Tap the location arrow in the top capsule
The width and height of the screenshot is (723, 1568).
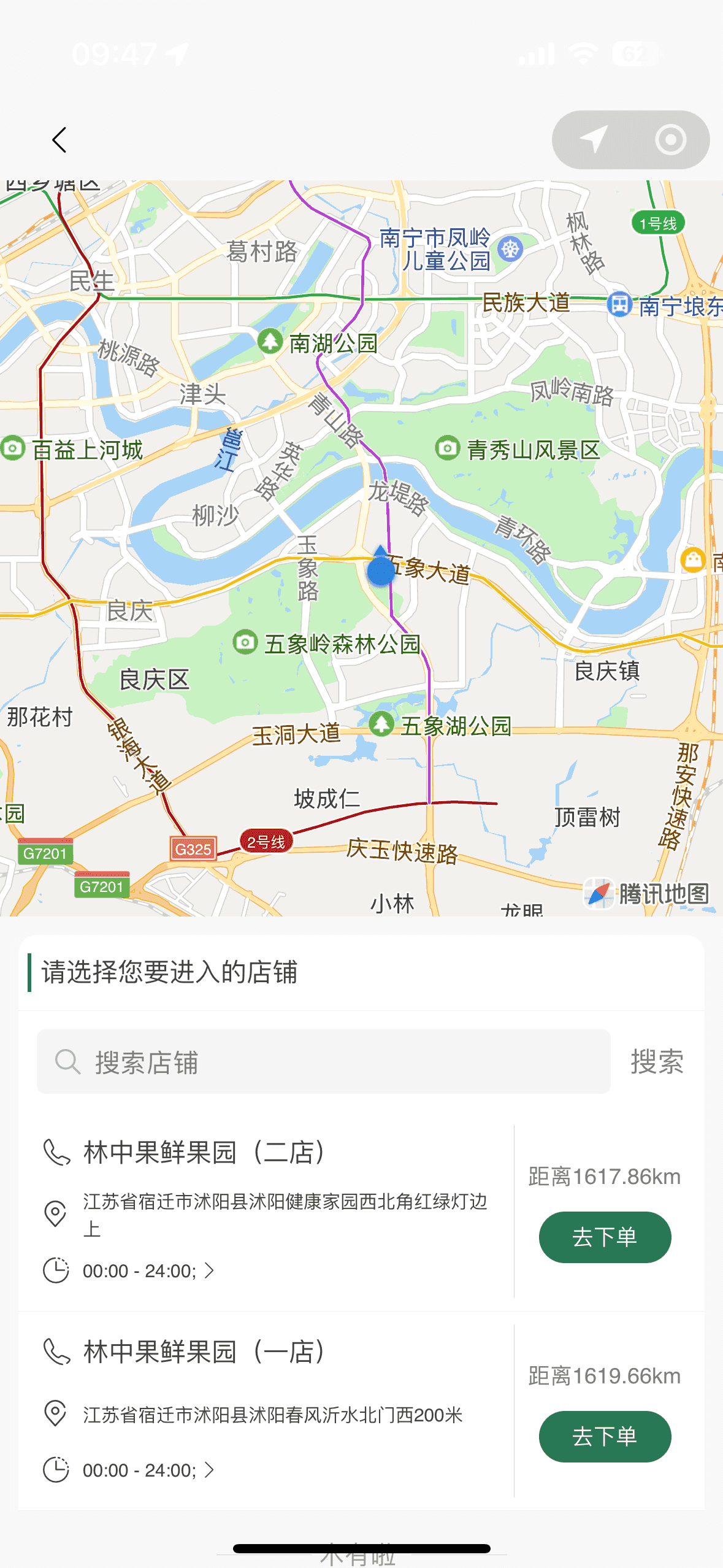tap(593, 140)
